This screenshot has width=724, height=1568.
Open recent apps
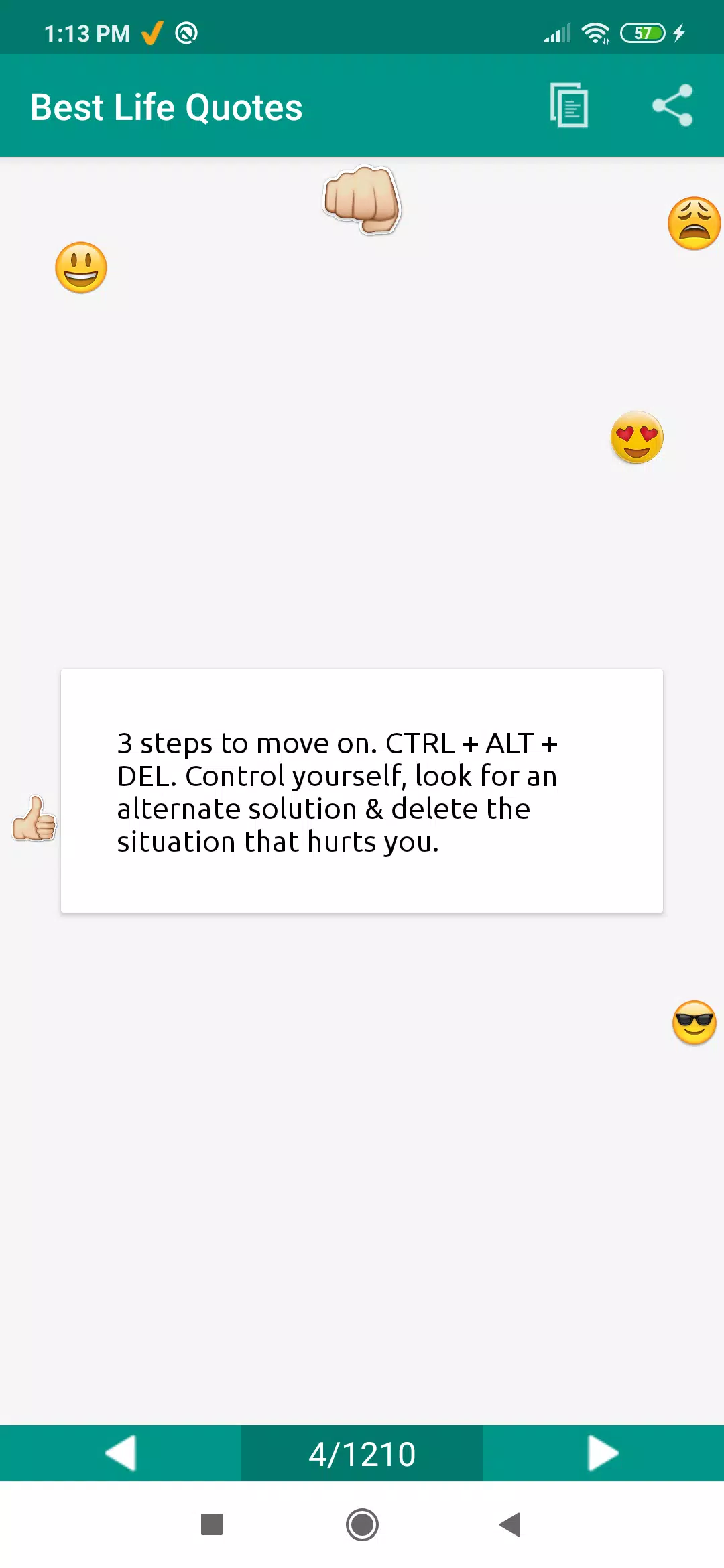click(212, 1524)
